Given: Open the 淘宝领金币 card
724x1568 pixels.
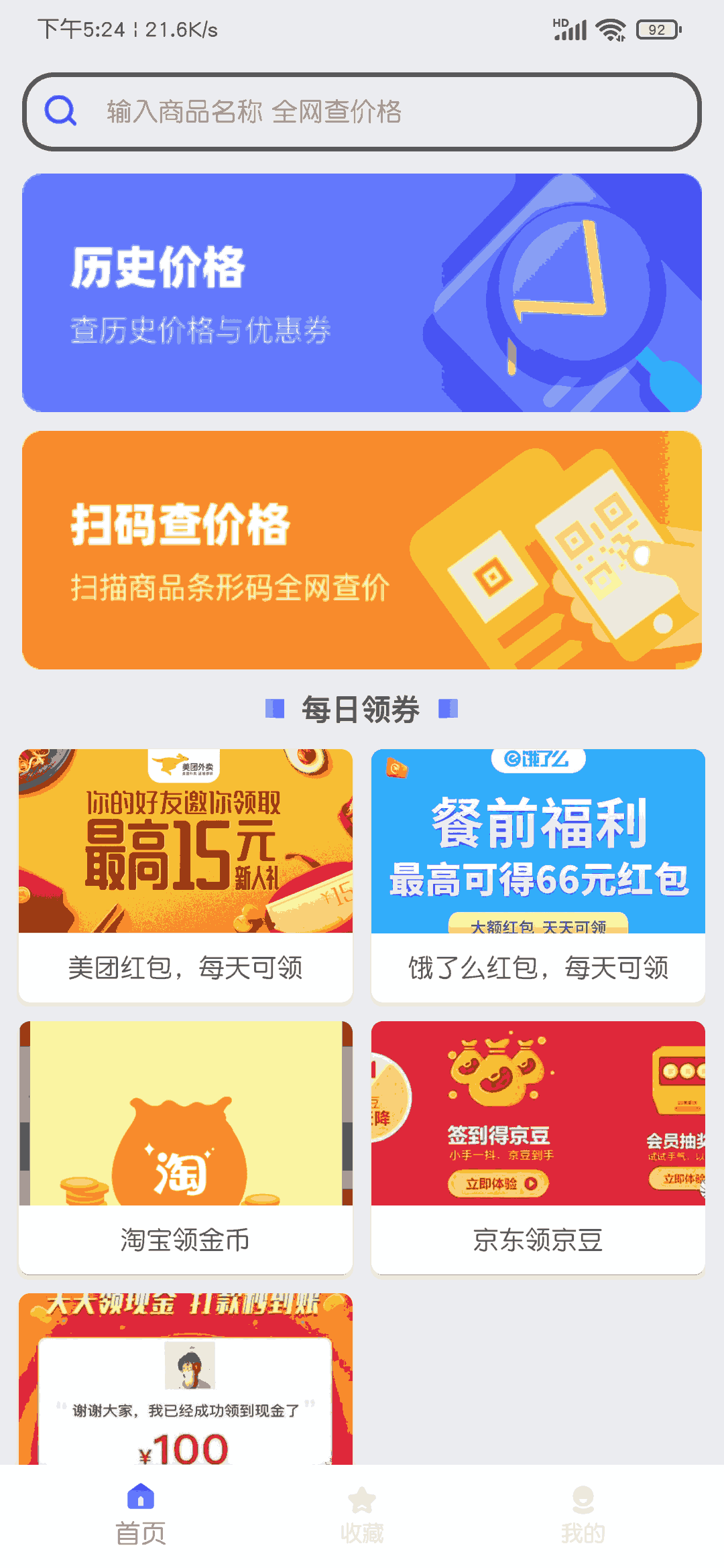Looking at the screenshot, I should [x=186, y=1147].
